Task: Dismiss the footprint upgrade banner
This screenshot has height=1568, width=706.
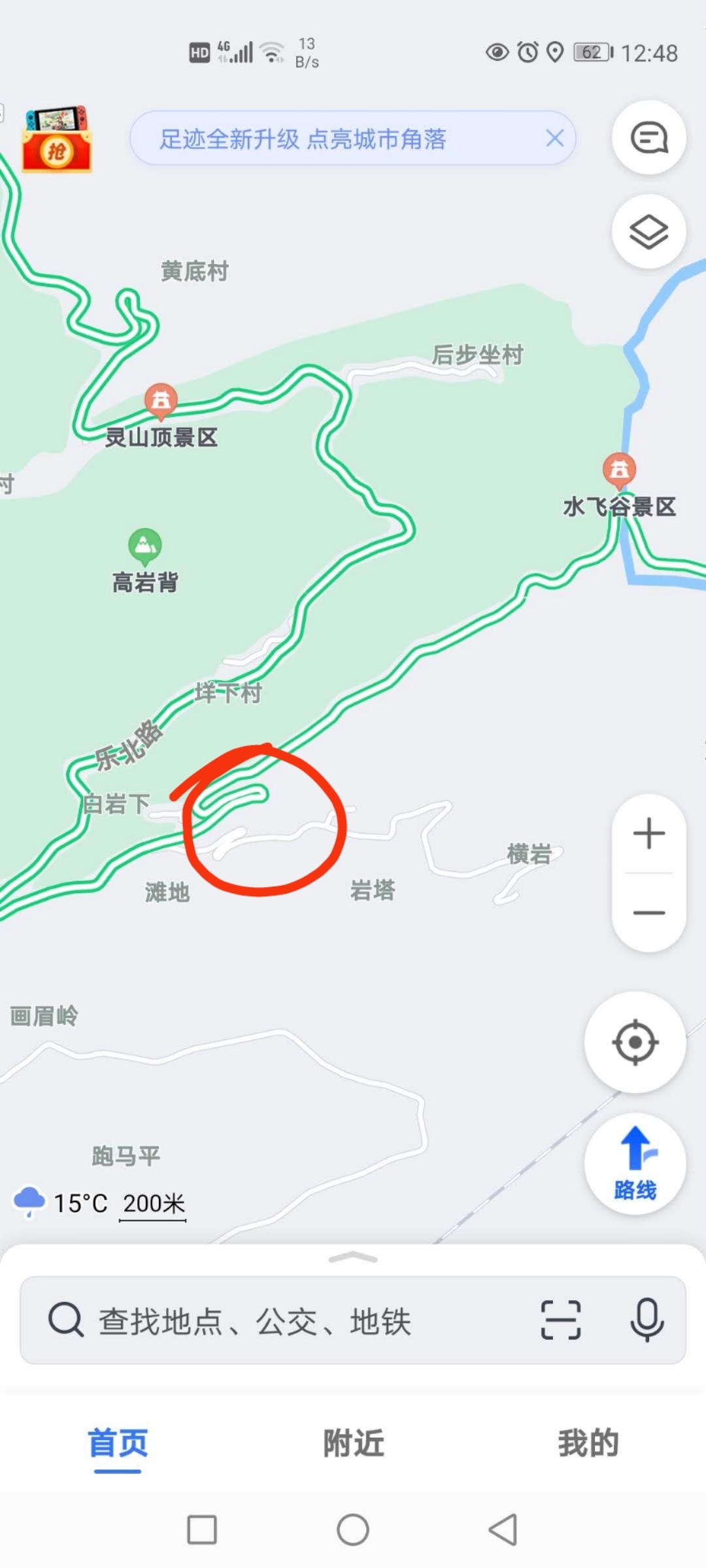Action: coord(554,138)
